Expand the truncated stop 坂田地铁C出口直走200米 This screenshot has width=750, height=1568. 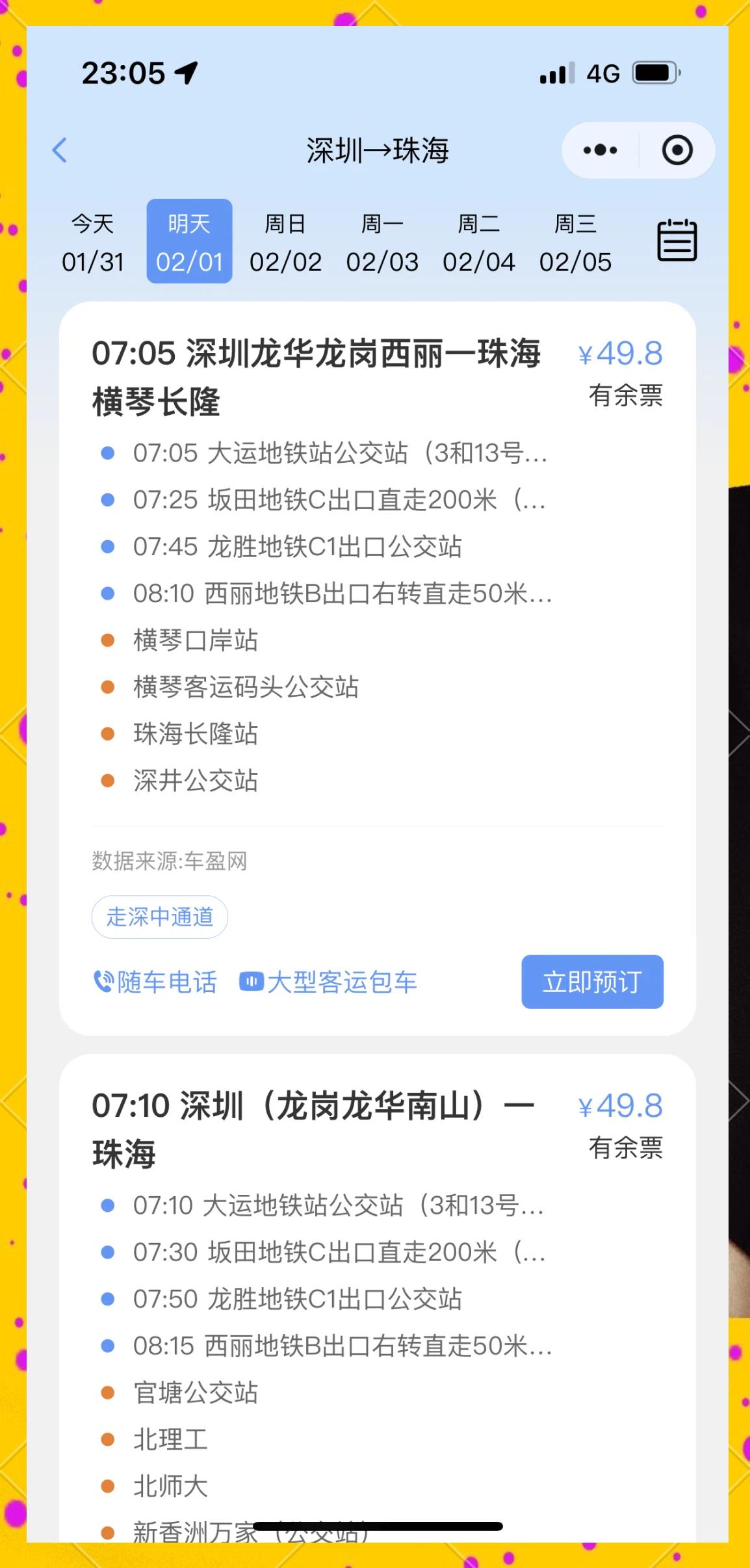point(338,500)
